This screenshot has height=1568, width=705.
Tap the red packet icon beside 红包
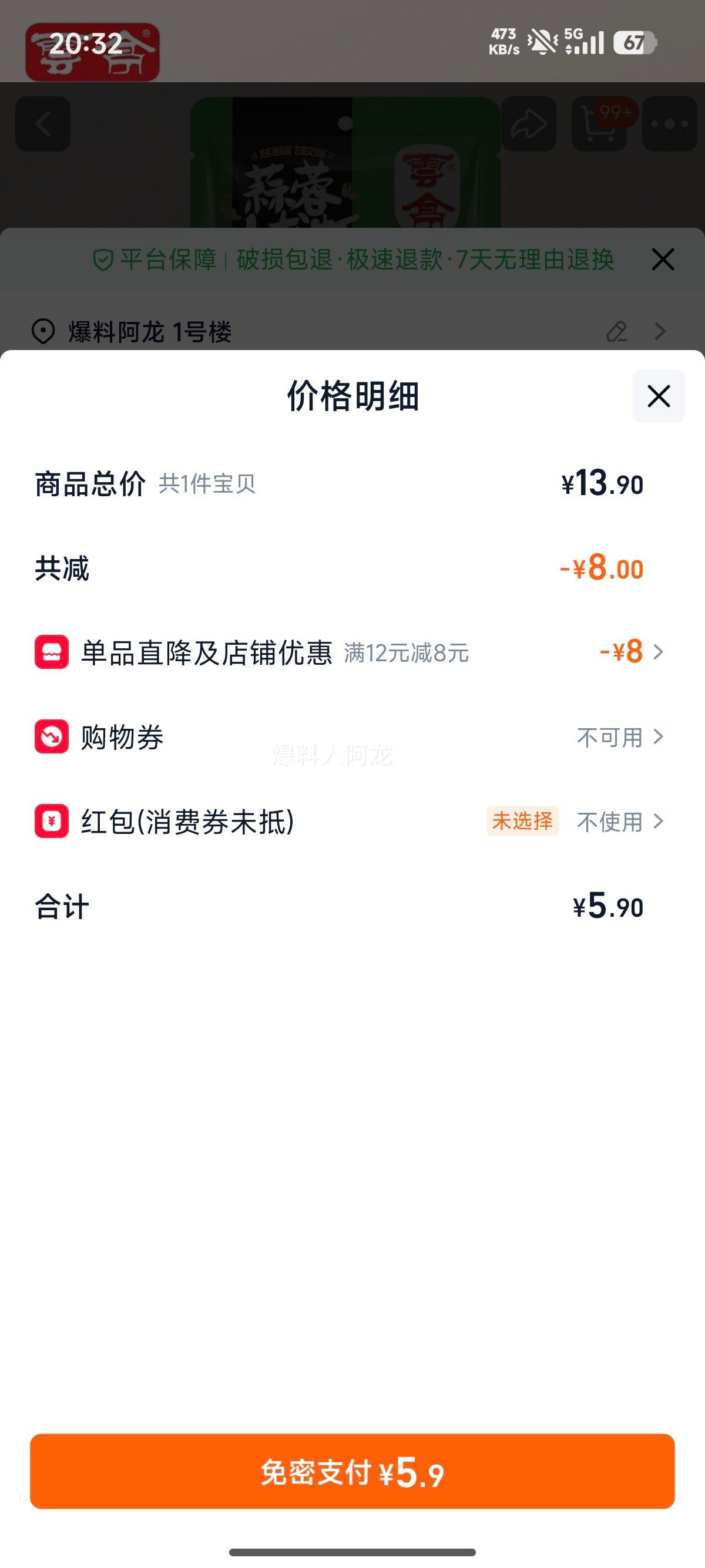tap(52, 822)
